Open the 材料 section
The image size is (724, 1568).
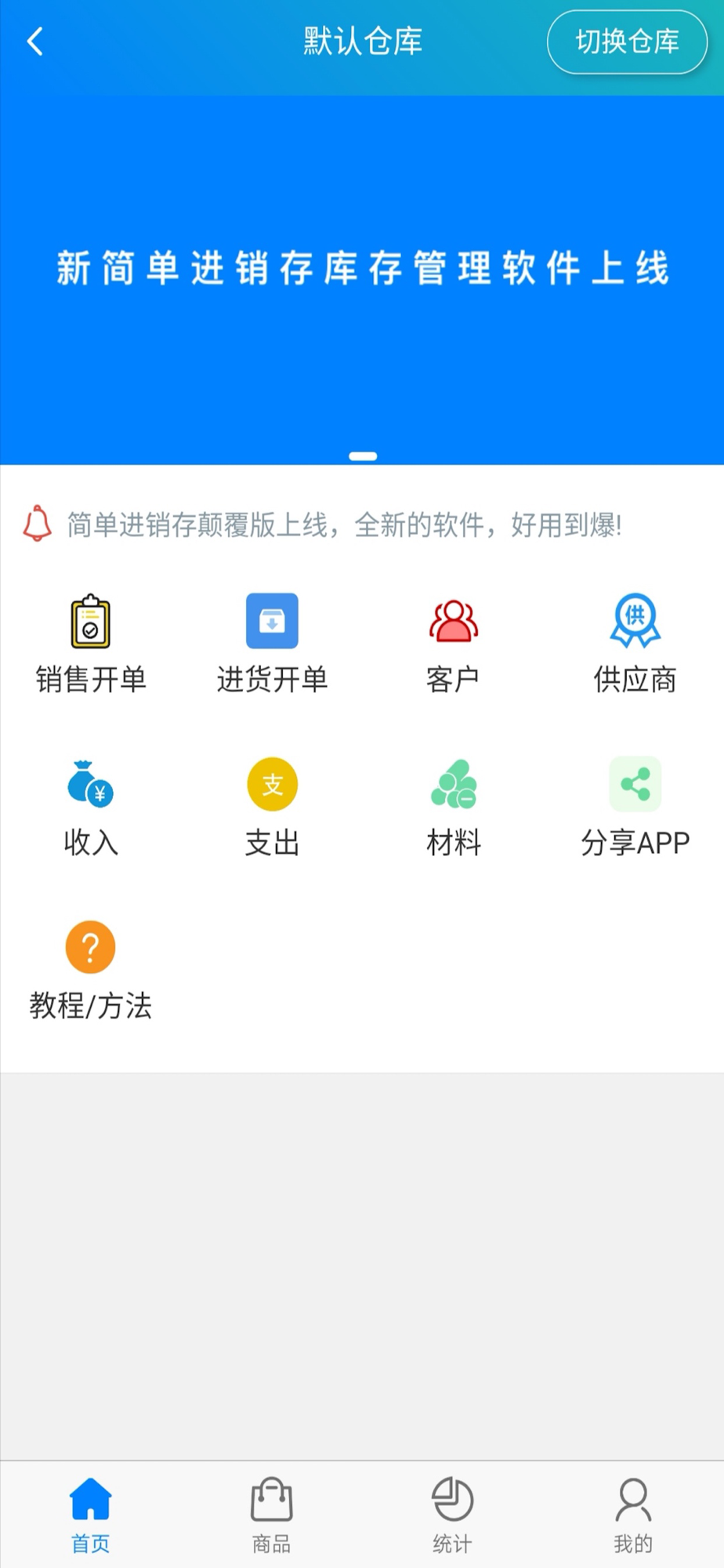(453, 808)
